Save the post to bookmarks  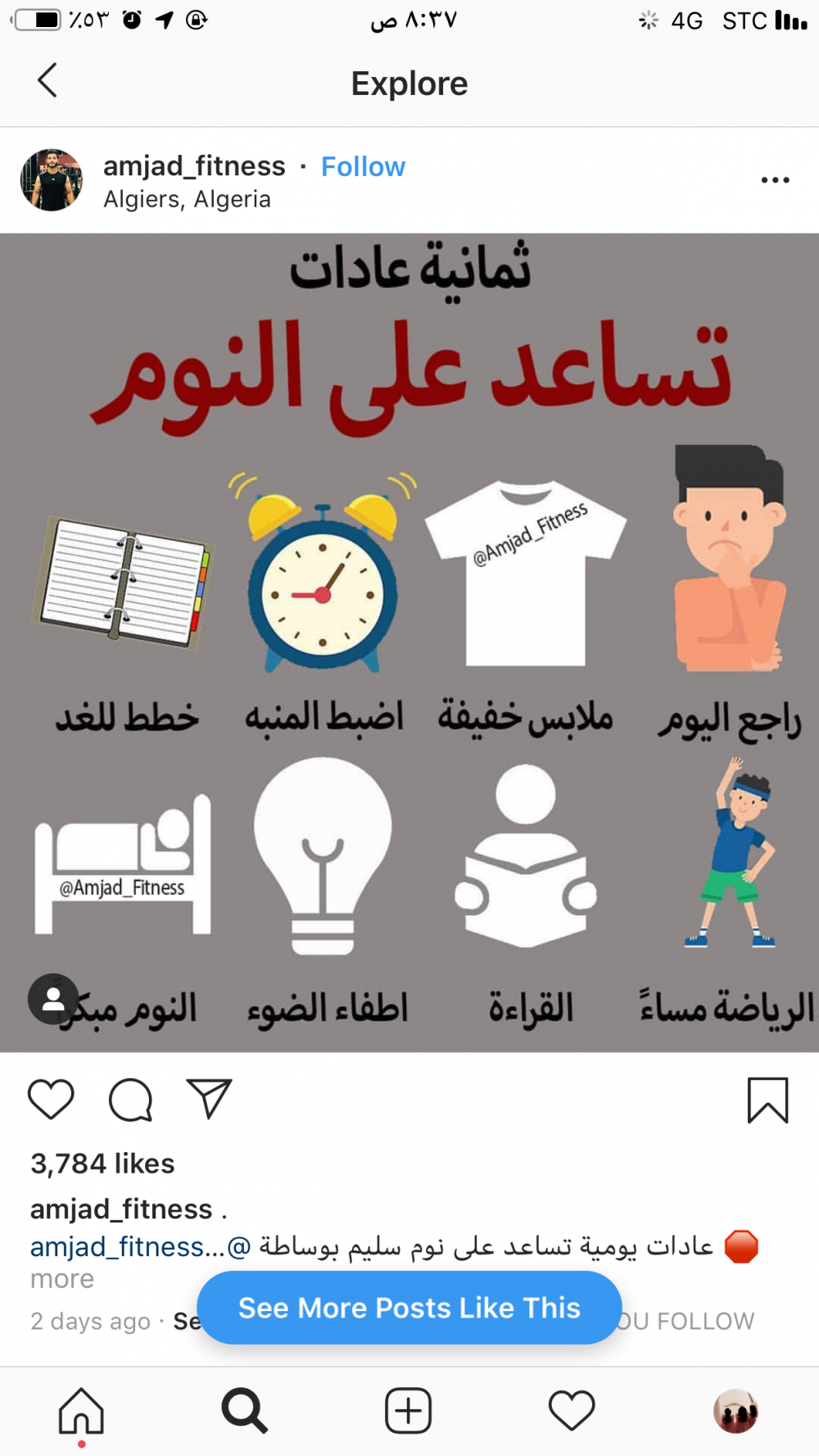tap(767, 1100)
